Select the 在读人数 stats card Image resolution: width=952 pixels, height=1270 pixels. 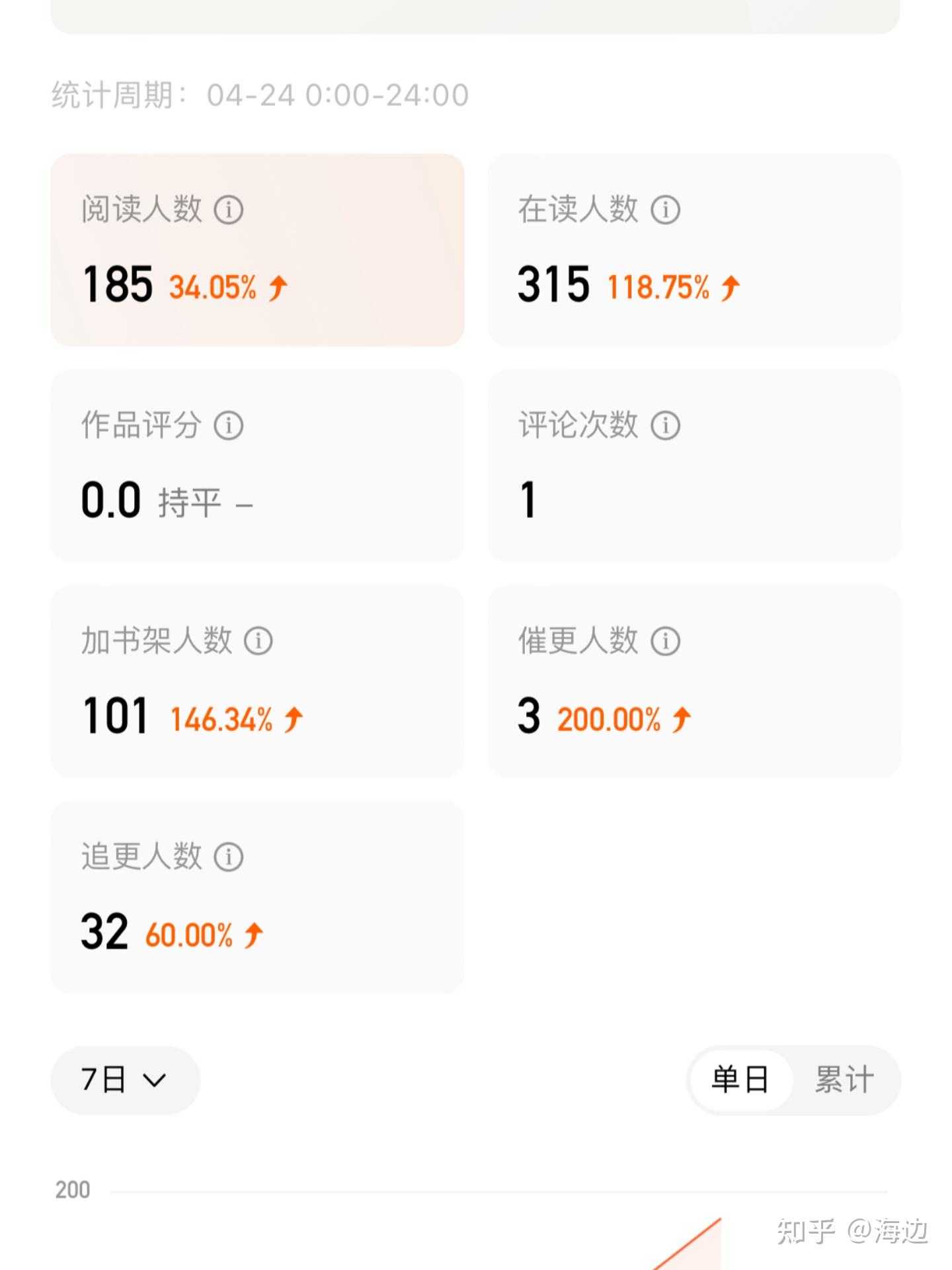click(694, 250)
